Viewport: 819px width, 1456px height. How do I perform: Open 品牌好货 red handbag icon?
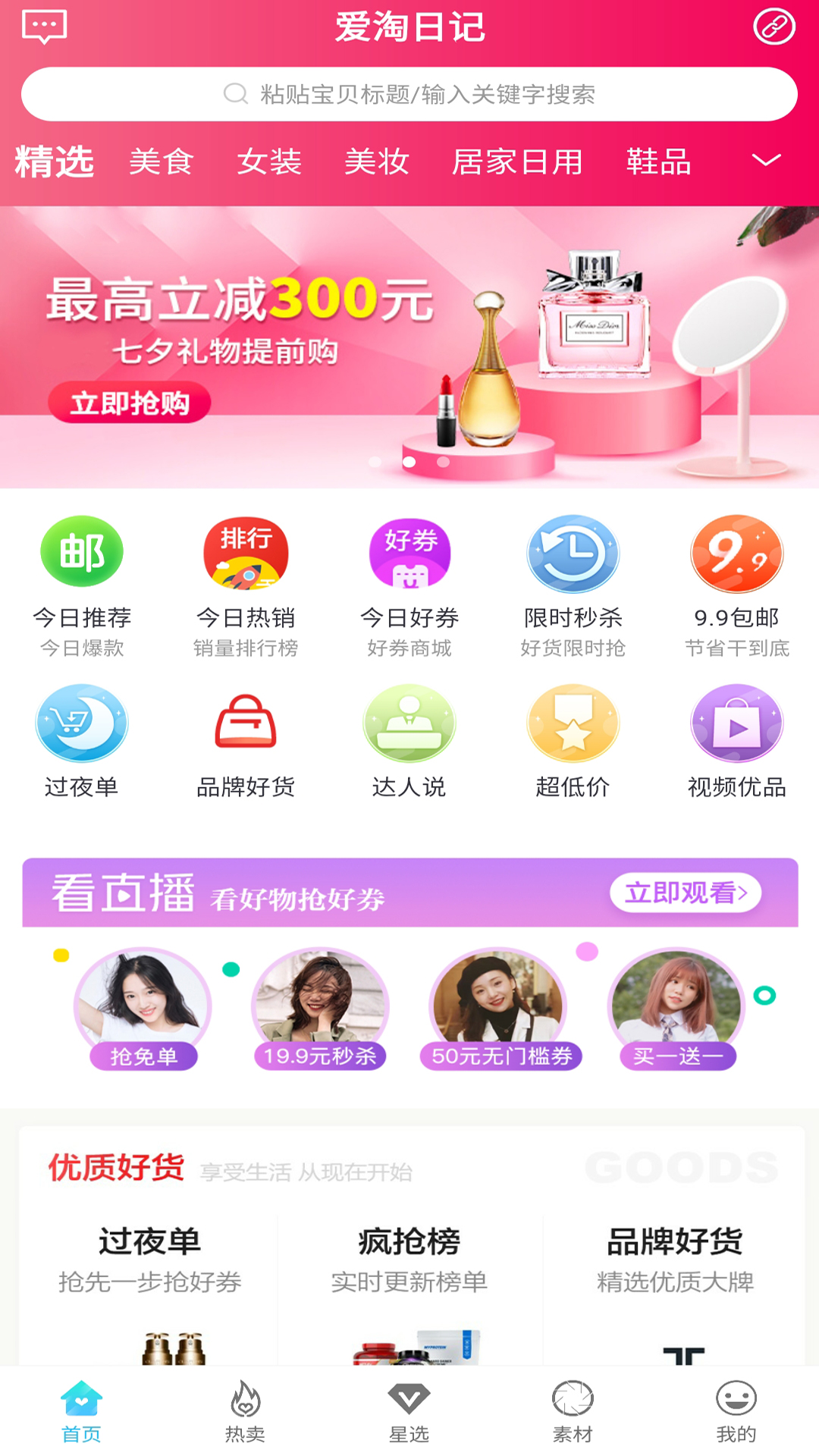pyautogui.click(x=246, y=723)
